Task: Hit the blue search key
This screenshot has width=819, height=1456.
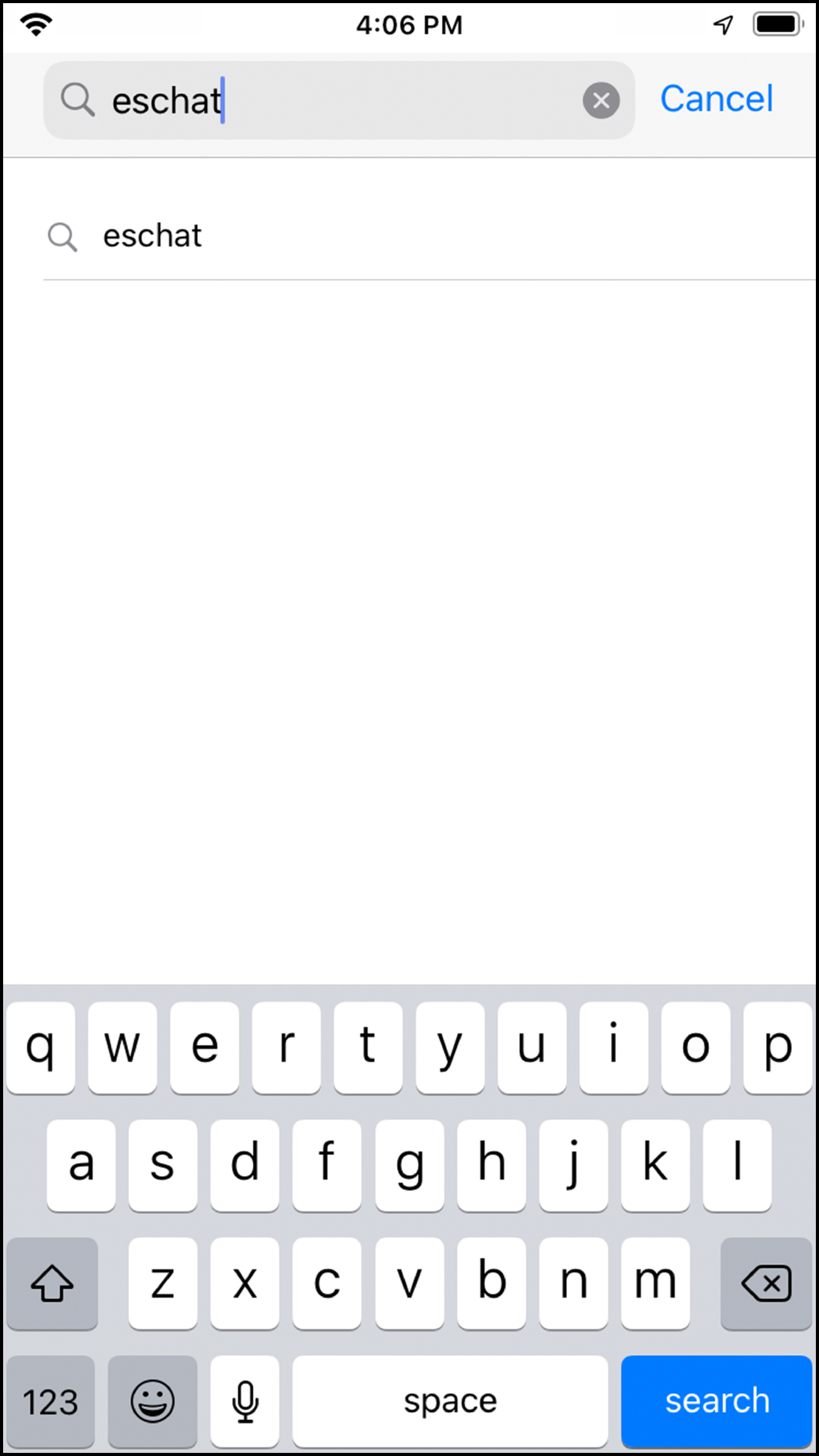Action: (716, 1401)
